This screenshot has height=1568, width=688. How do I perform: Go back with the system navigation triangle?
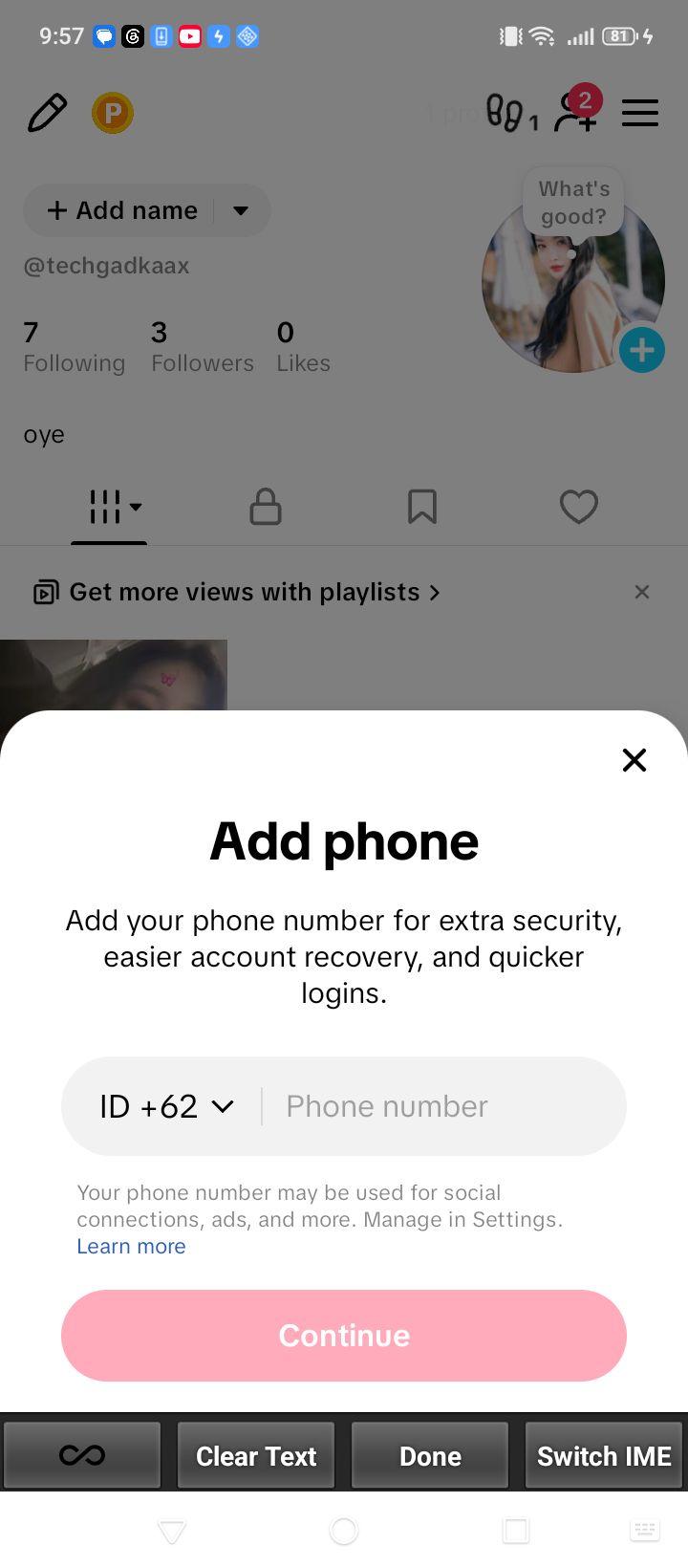pyautogui.click(x=172, y=1532)
